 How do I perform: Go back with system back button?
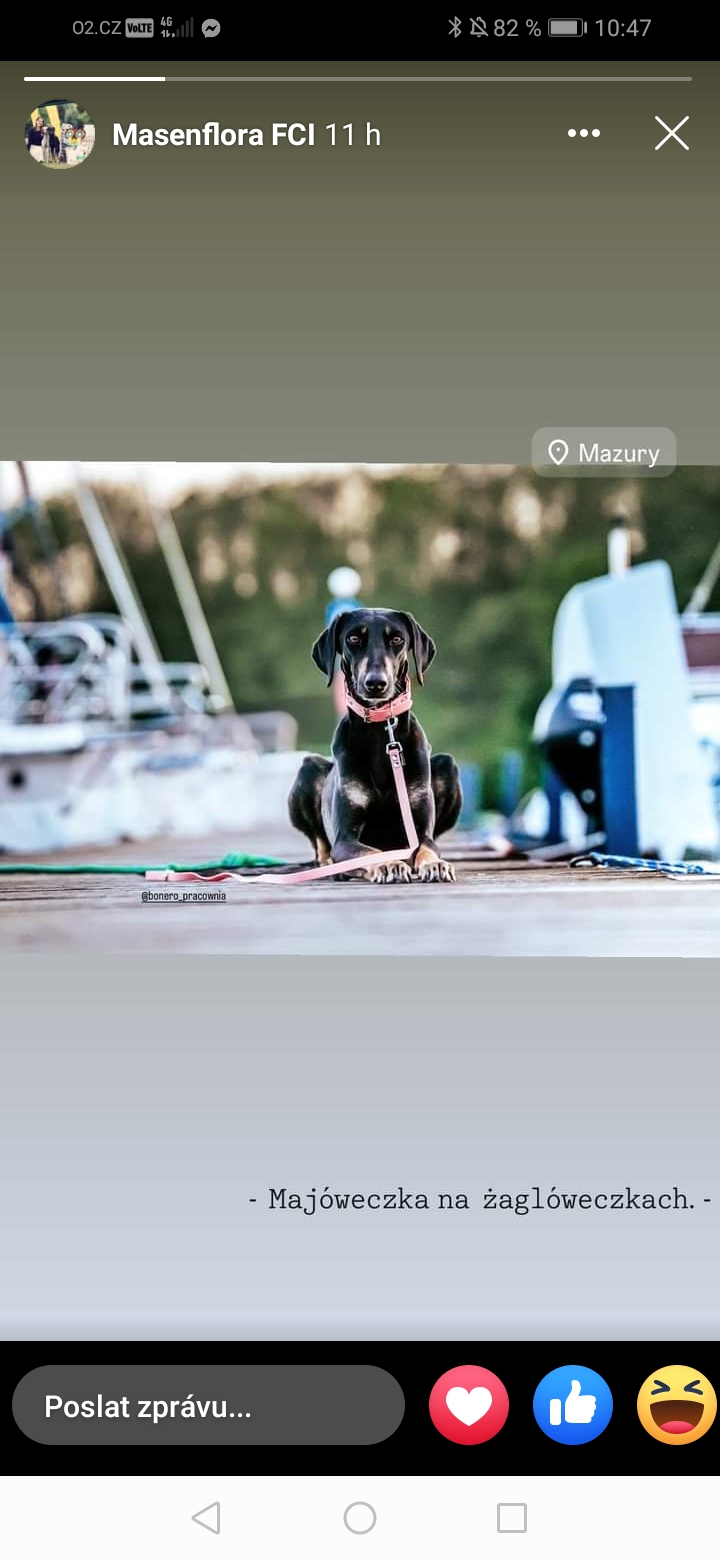click(206, 1518)
